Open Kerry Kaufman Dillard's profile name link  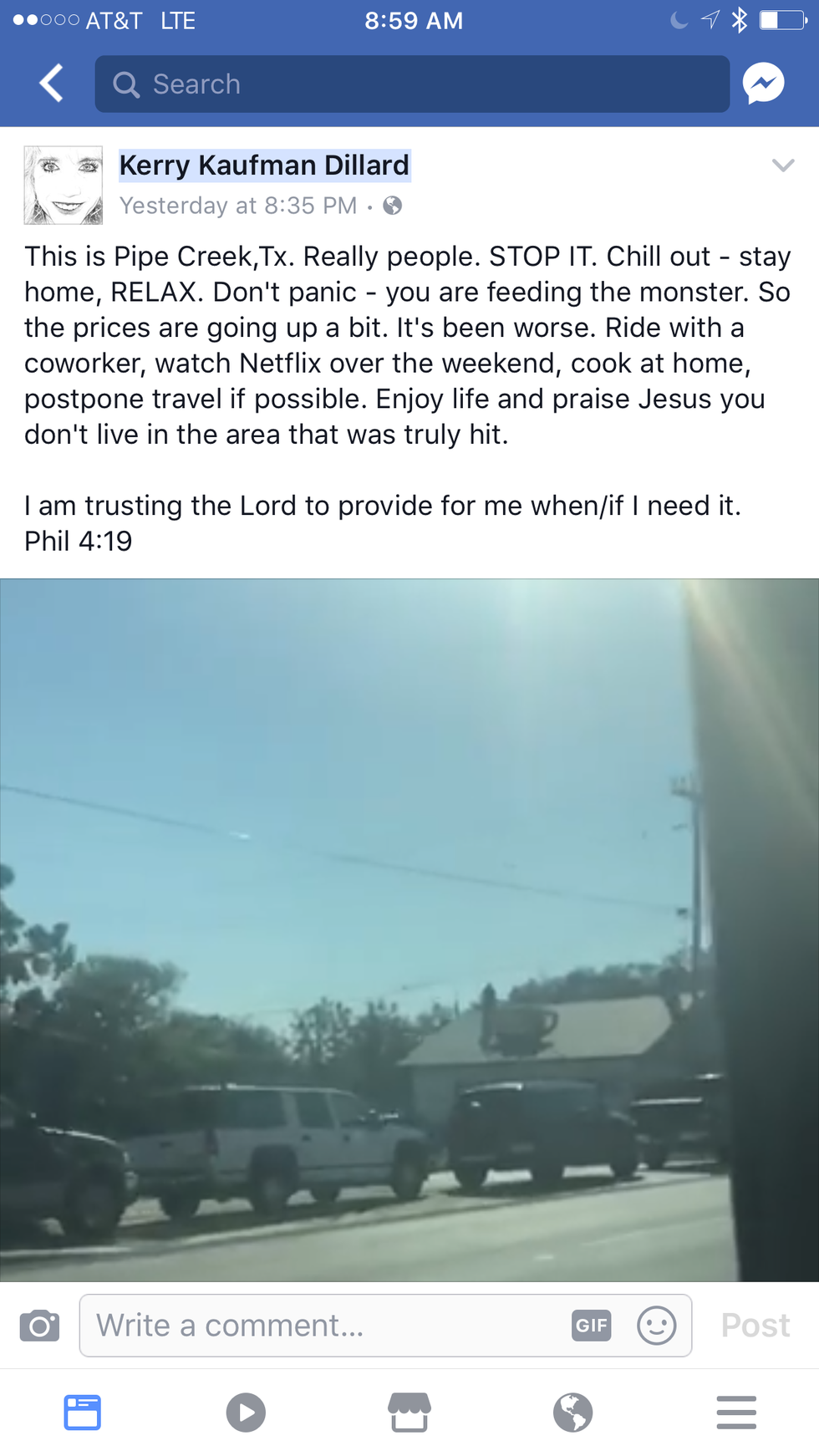point(264,165)
